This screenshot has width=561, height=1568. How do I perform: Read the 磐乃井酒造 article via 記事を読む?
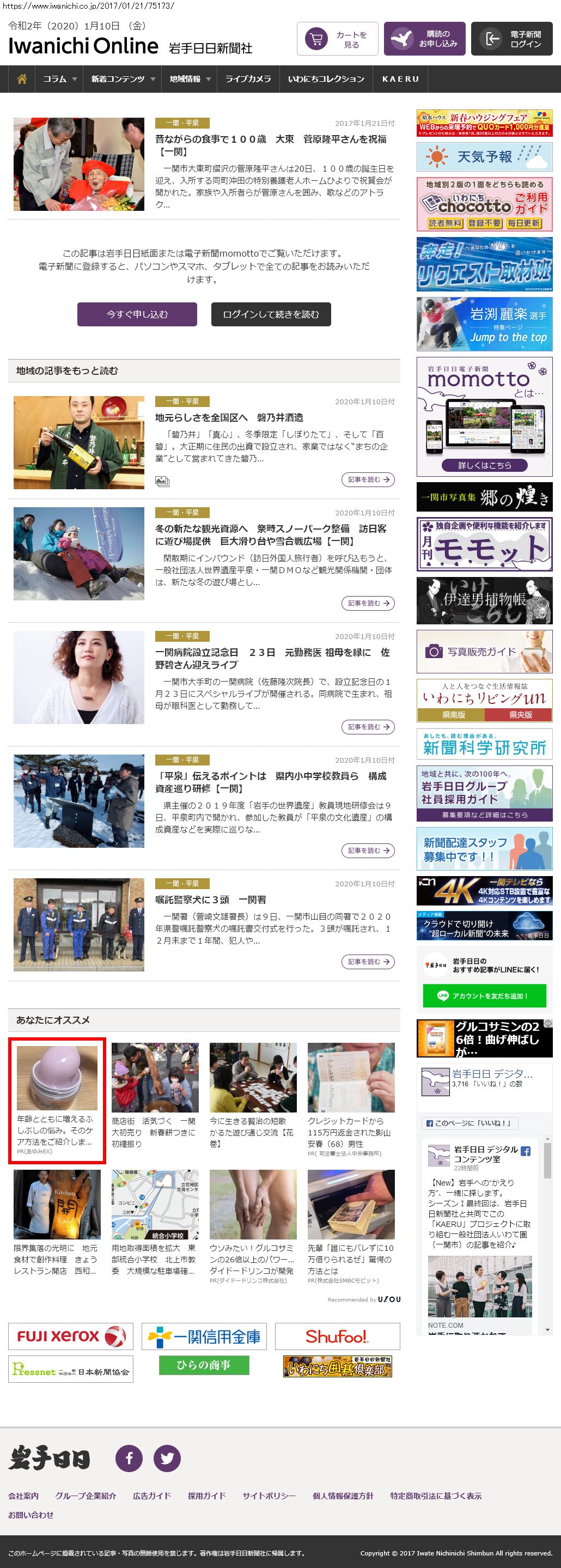tap(368, 479)
